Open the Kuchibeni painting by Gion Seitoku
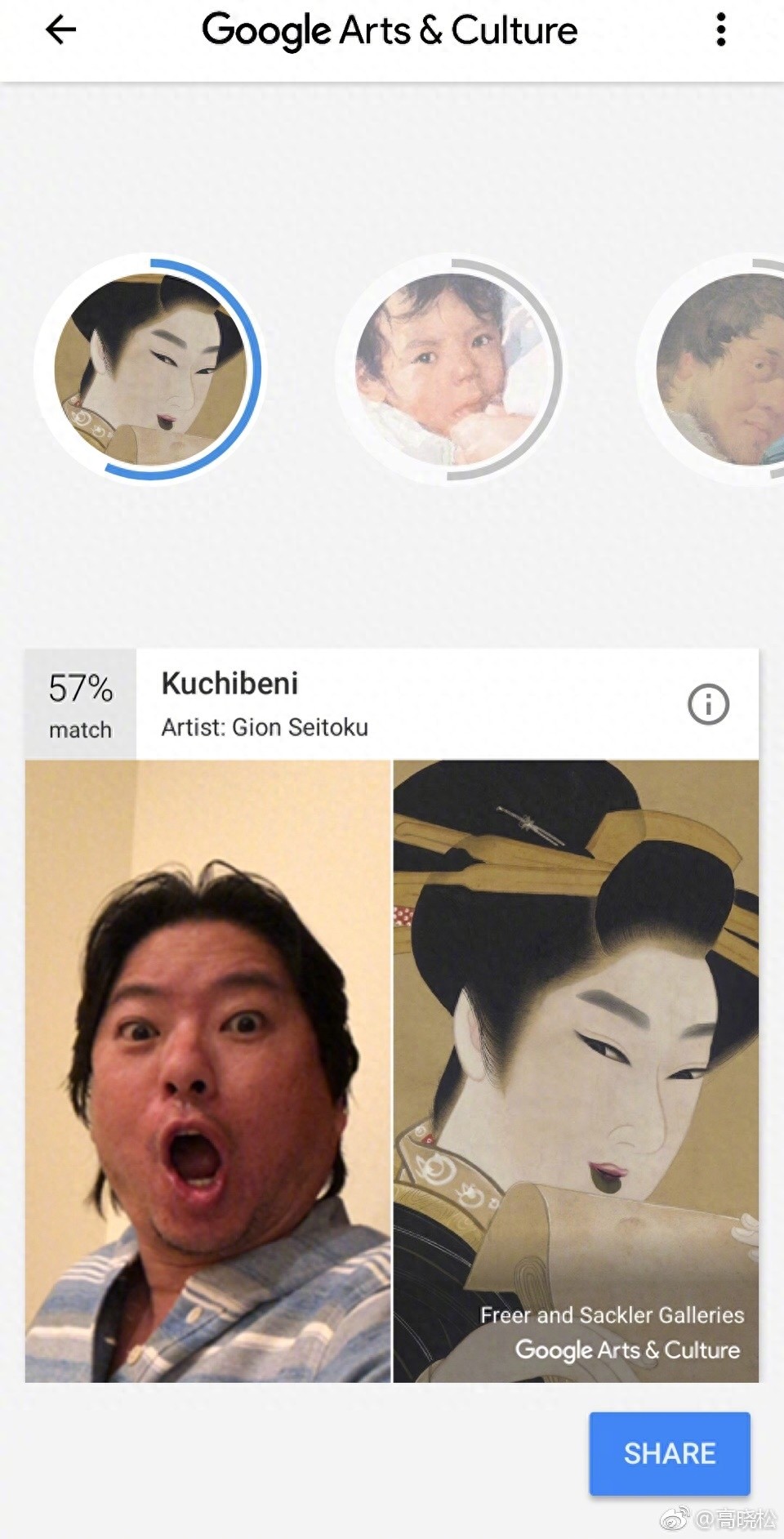Image resolution: width=784 pixels, height=1539 pixels. tap(576, 1070)
